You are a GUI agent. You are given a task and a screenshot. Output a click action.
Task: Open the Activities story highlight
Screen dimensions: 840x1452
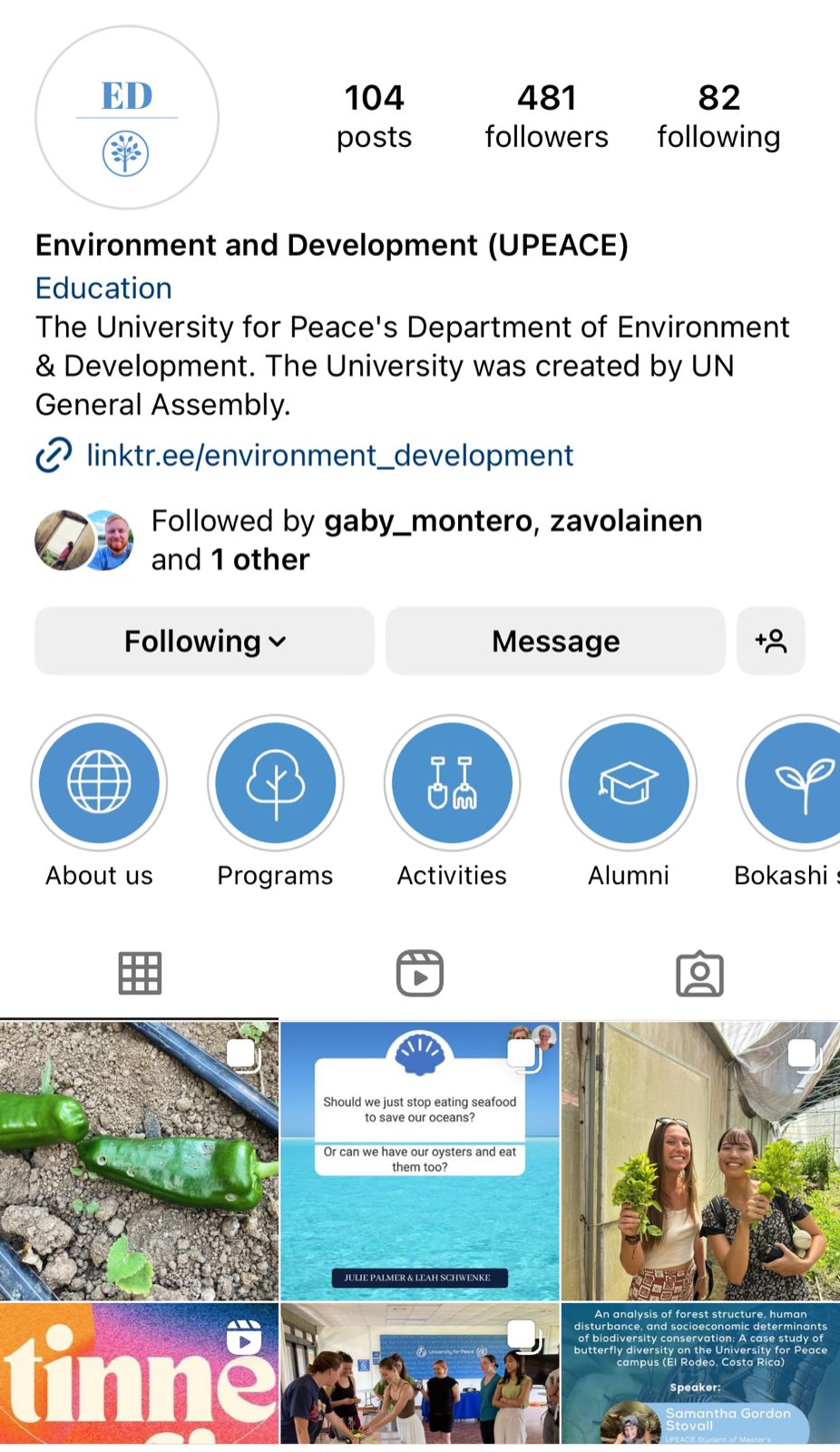(452, 783)
